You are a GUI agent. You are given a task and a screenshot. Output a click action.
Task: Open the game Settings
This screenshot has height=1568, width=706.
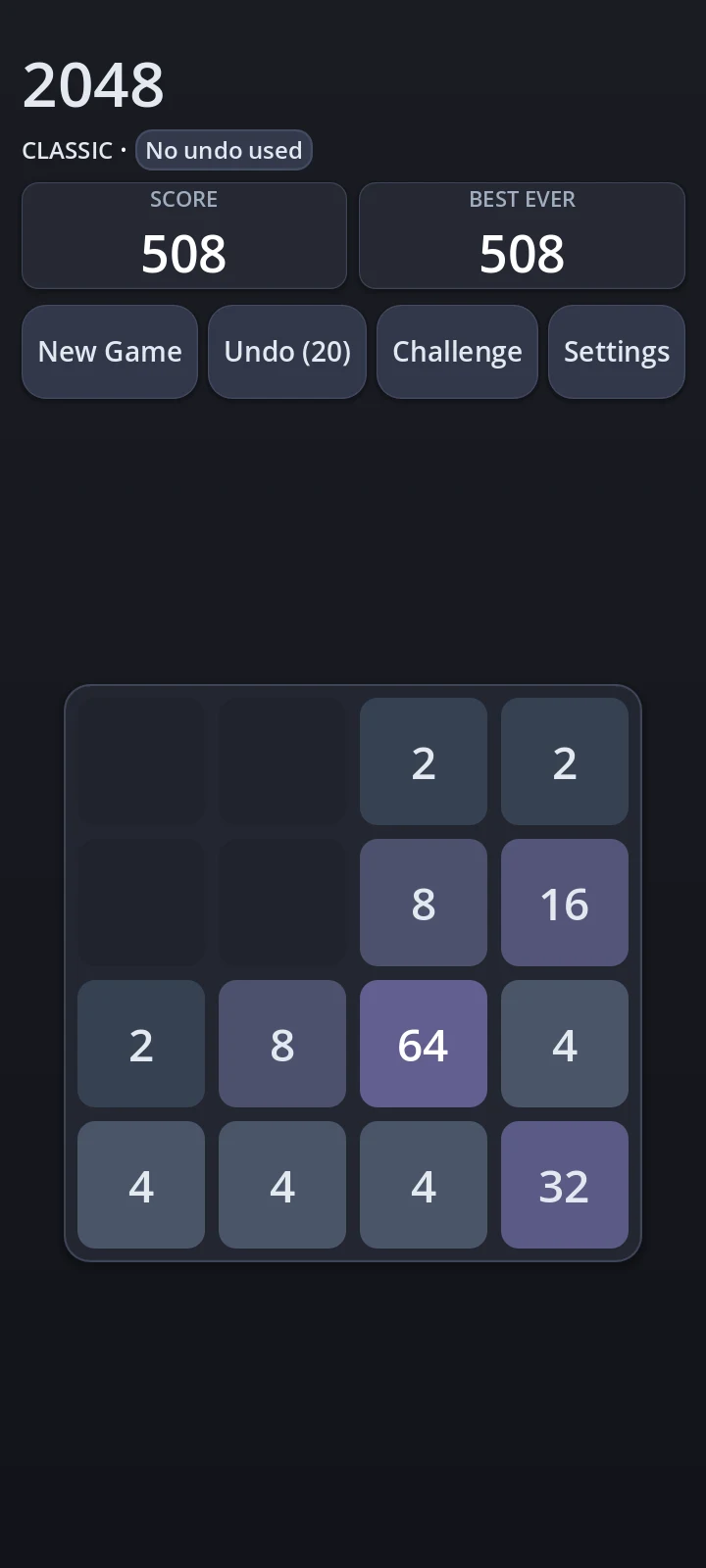point(617,352)
